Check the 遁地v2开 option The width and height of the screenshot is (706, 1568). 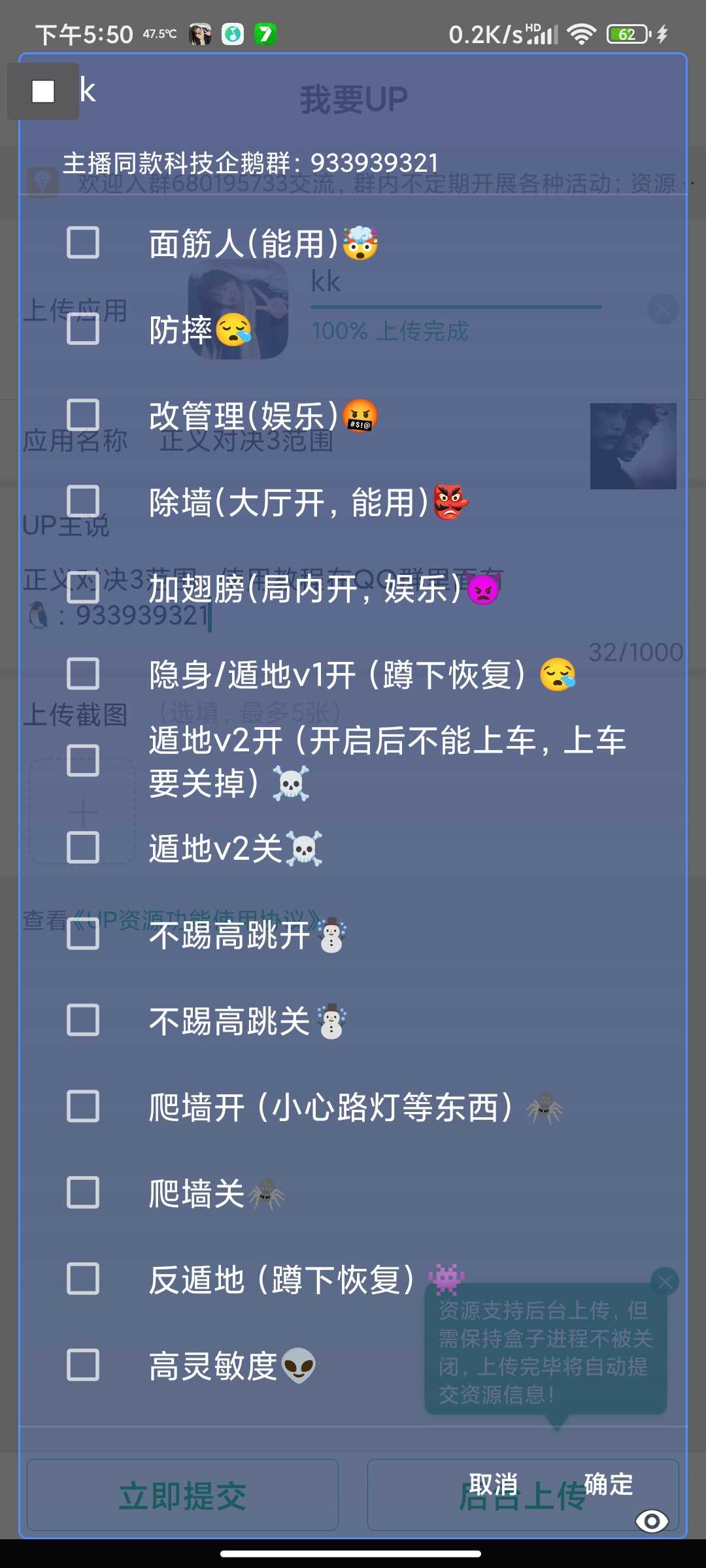(x=83, y=760)
